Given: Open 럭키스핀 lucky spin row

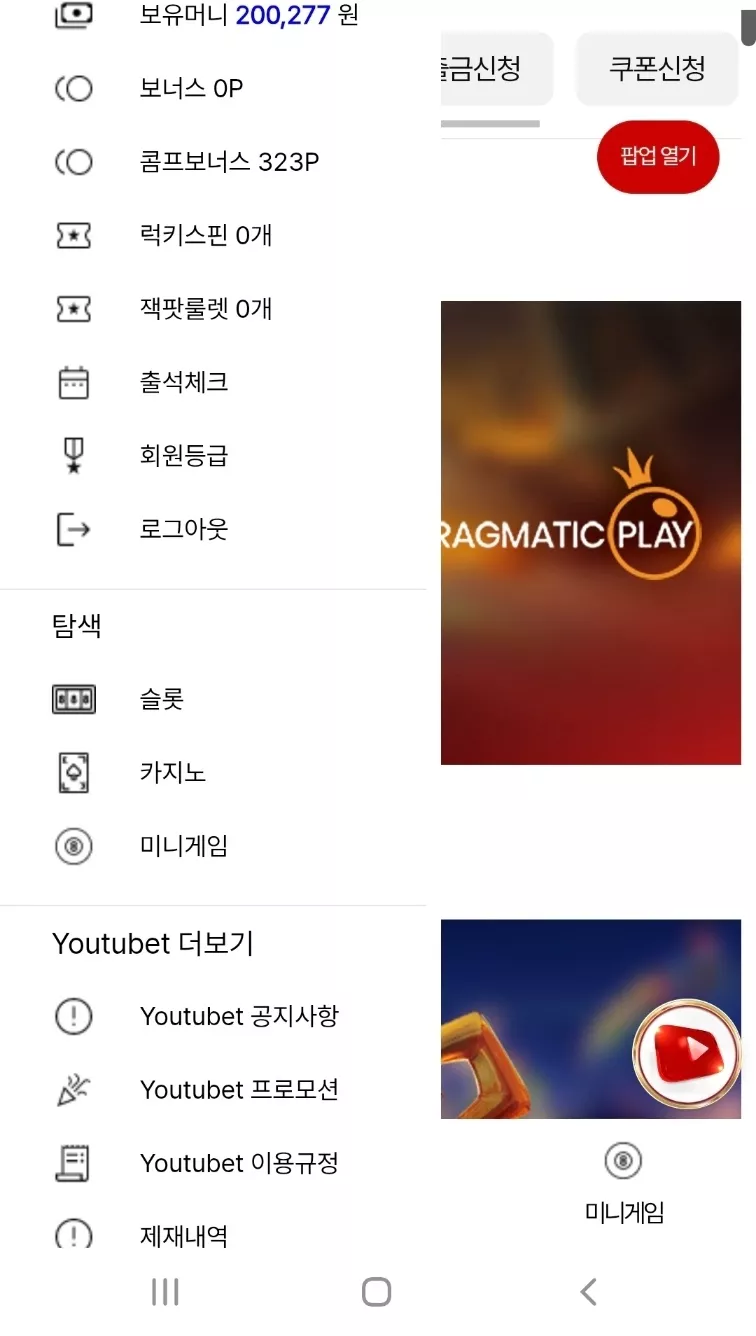Looking at the screenshot, I should pyautogui.click(x=213, y=236).
